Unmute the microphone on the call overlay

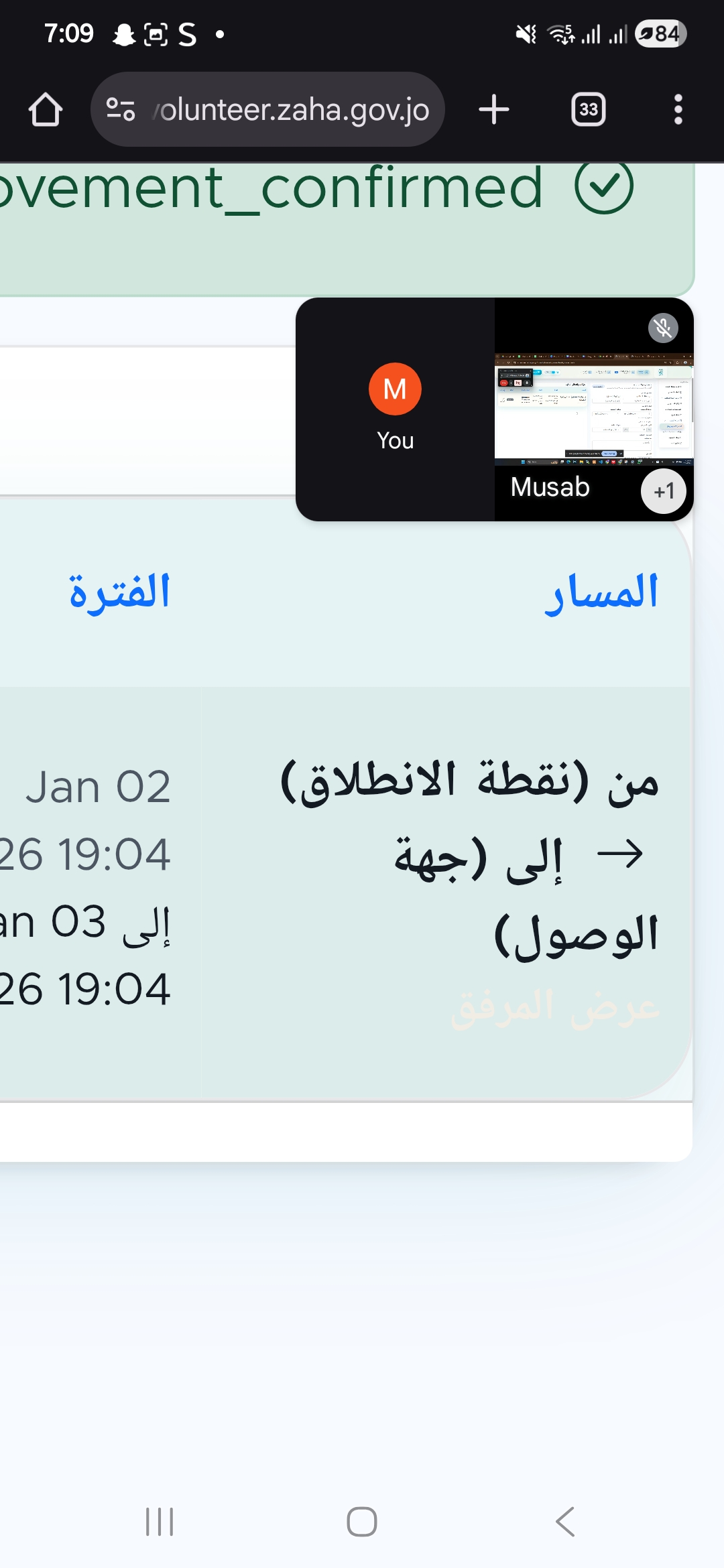pyautogui.click(x=662, y=328)
